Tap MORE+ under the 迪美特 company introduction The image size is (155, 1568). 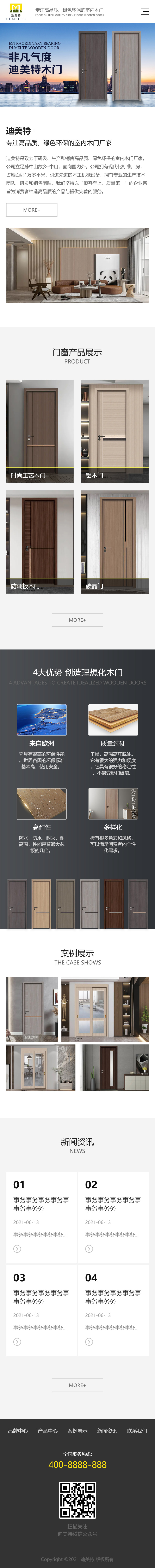coord(32,210)
